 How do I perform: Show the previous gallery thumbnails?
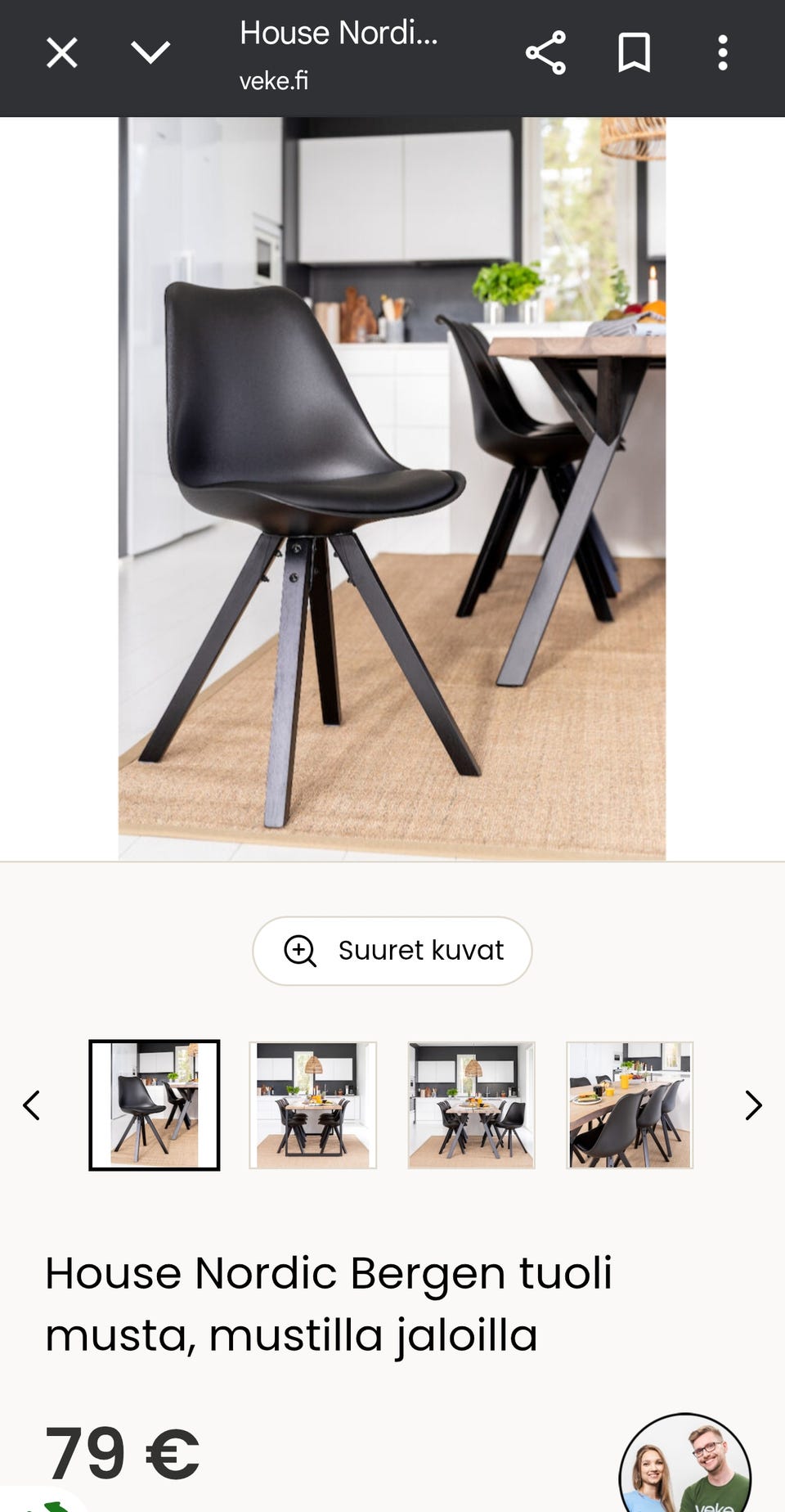coord(32,1105)
